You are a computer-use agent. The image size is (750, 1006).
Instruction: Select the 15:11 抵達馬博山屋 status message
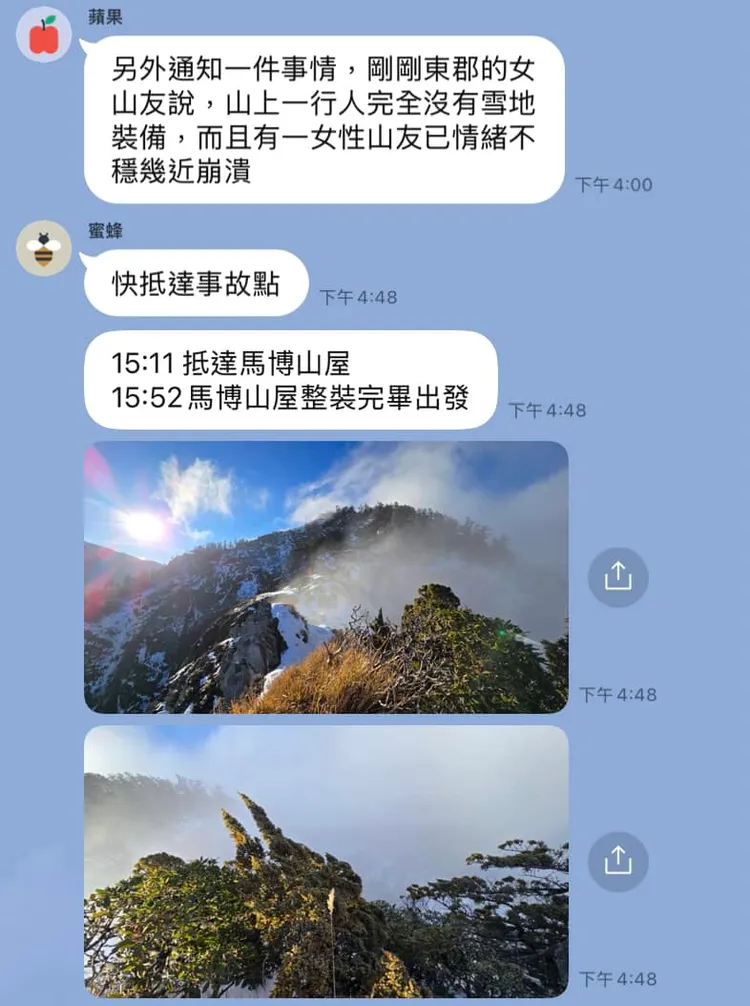click(230, 360)
